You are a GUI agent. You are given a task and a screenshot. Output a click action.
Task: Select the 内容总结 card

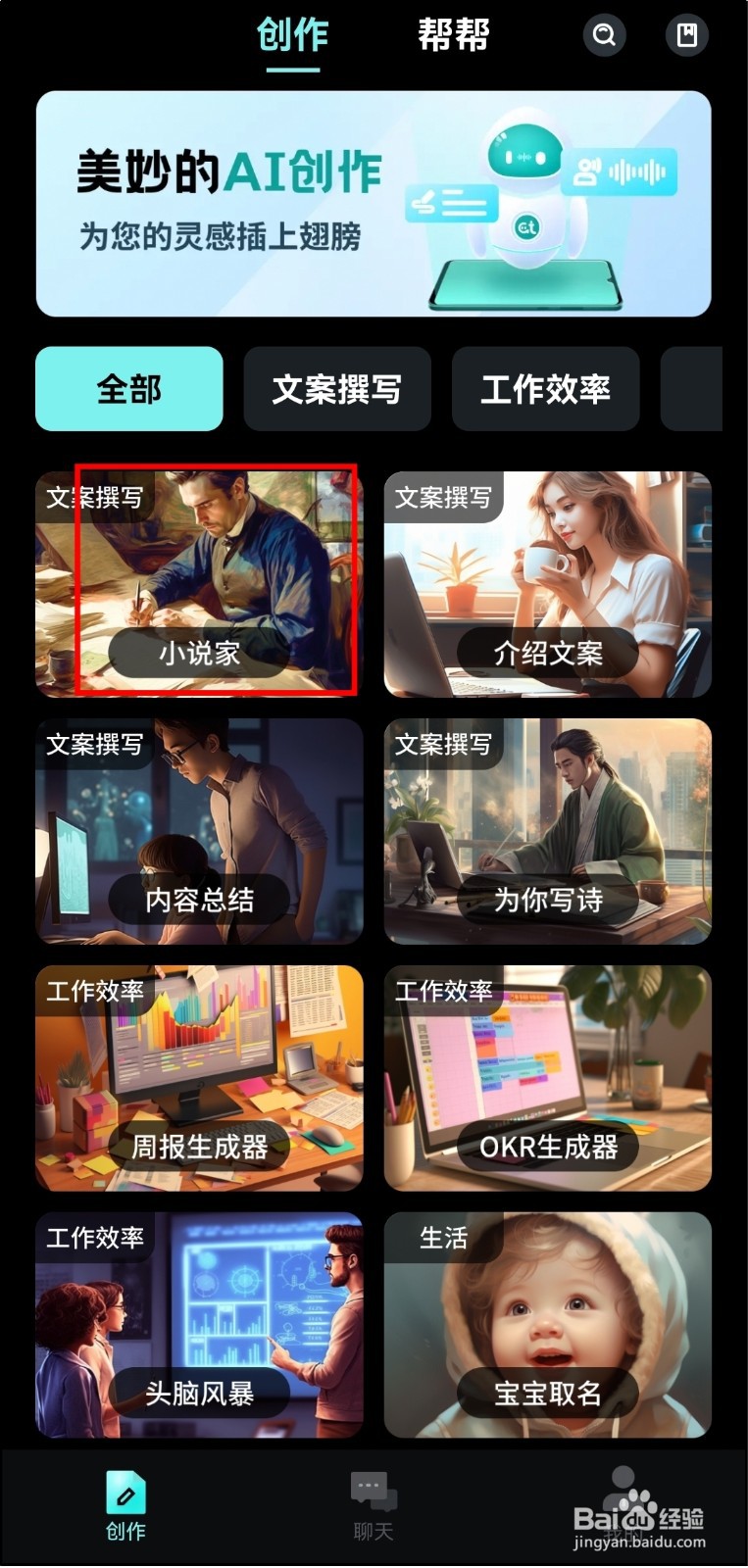[199, 831]
